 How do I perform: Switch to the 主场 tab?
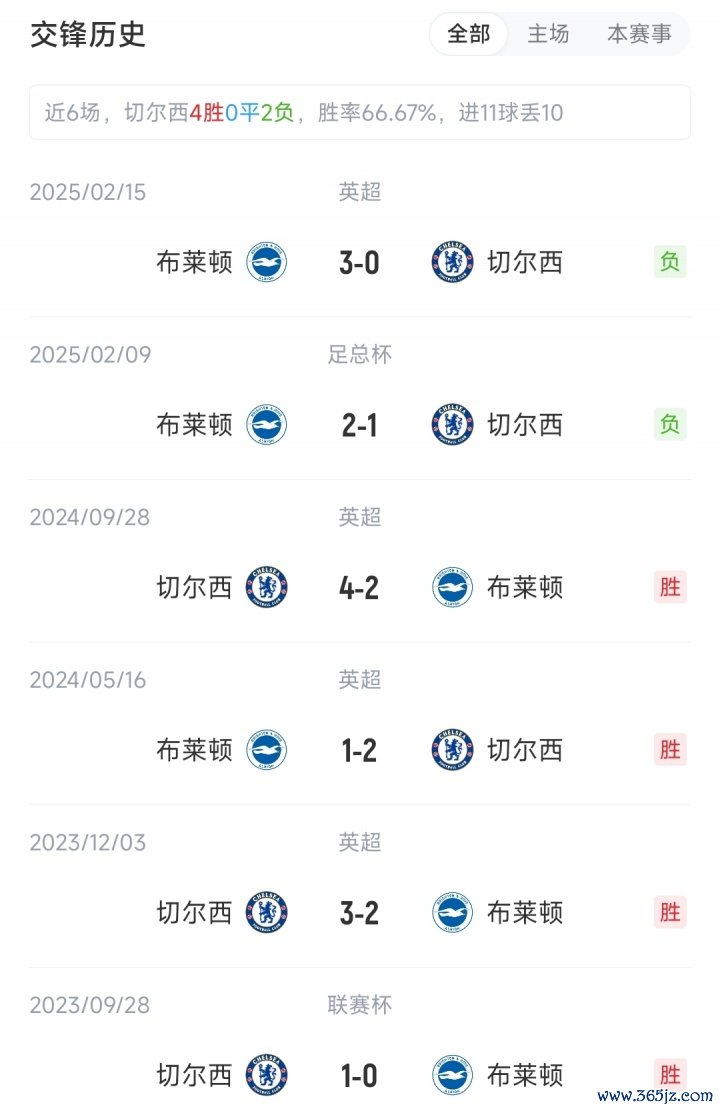click(x=548, y=34)
